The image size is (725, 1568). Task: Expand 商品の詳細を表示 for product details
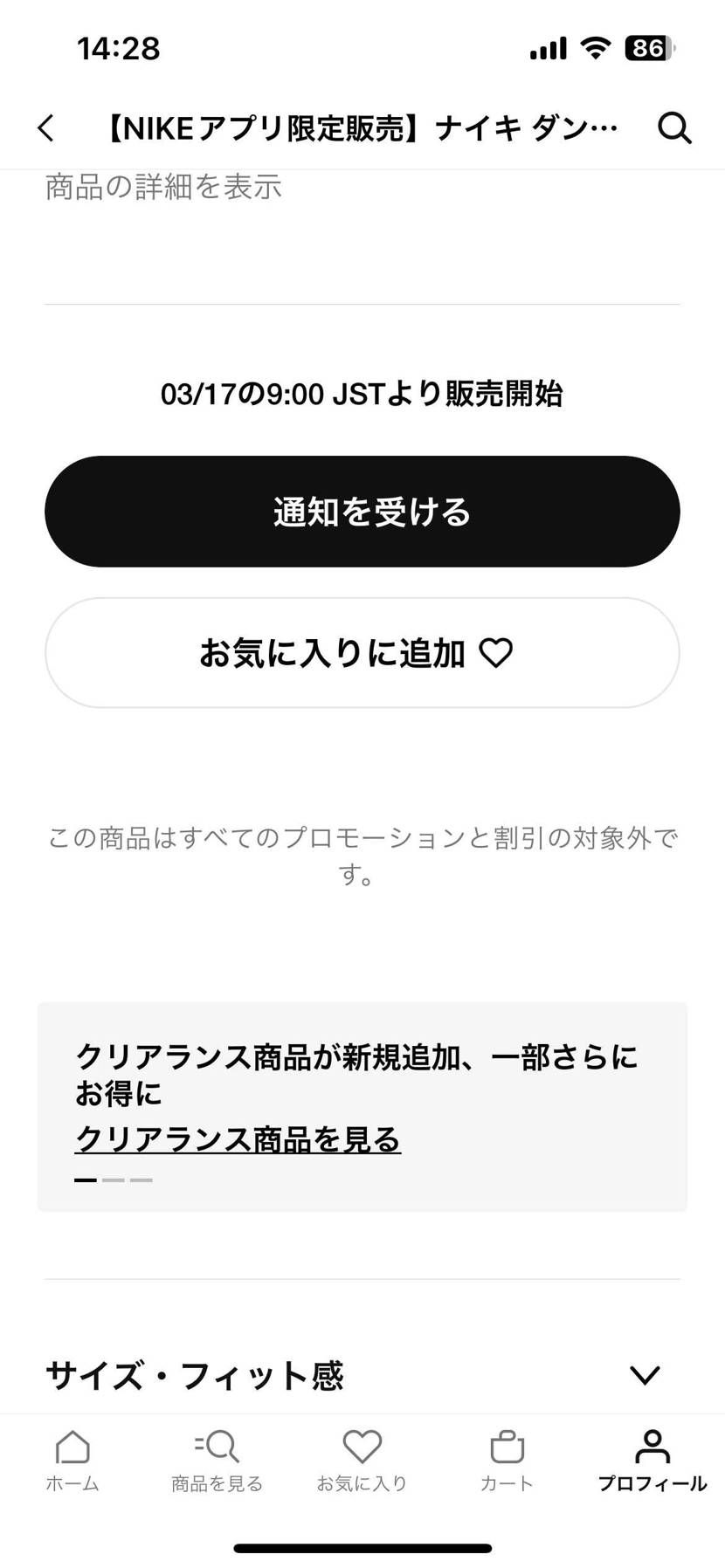tap(163, 185)
